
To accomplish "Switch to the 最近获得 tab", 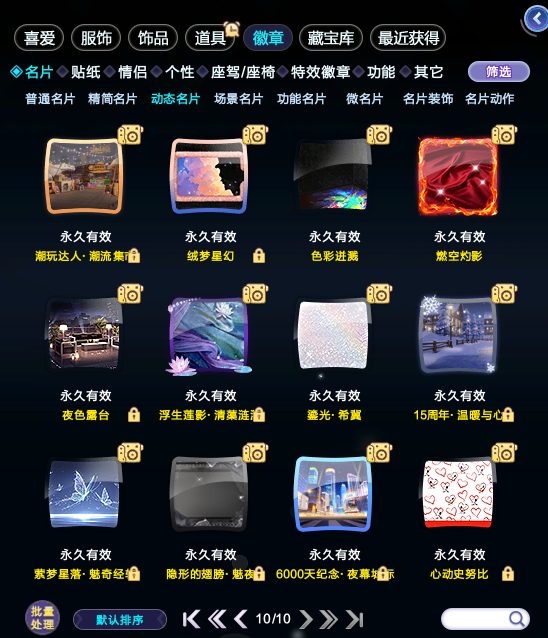I will tap(408, 38).
